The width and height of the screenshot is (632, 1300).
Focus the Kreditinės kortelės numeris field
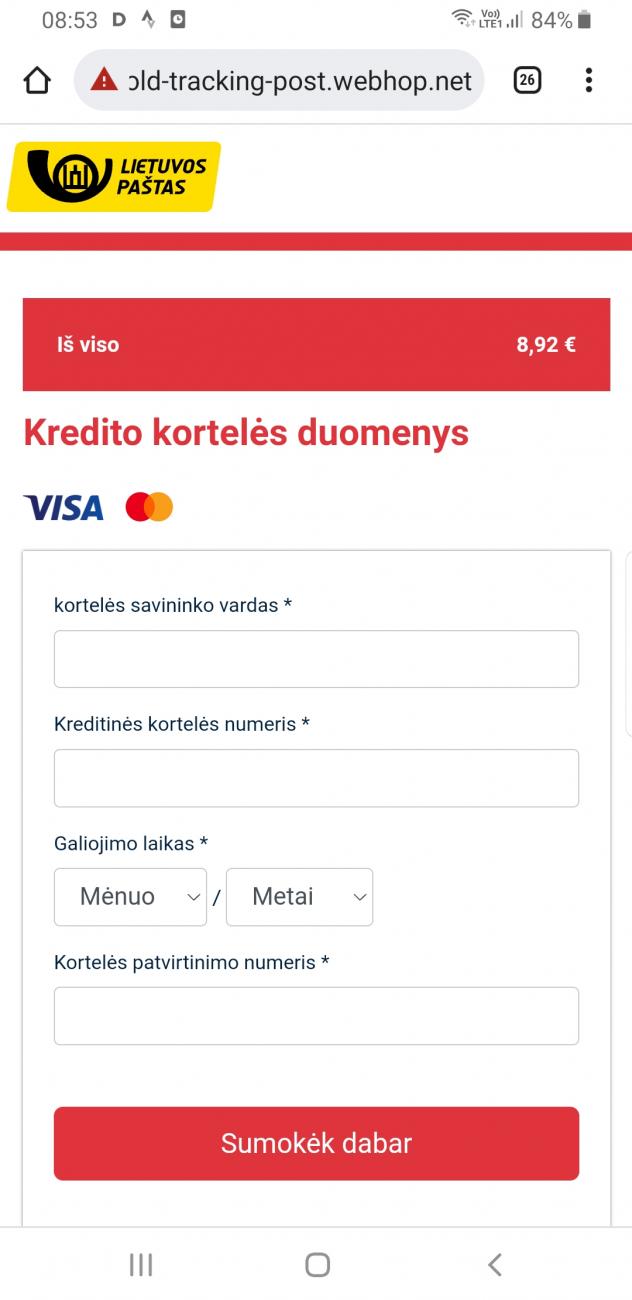tap(316, 778)
